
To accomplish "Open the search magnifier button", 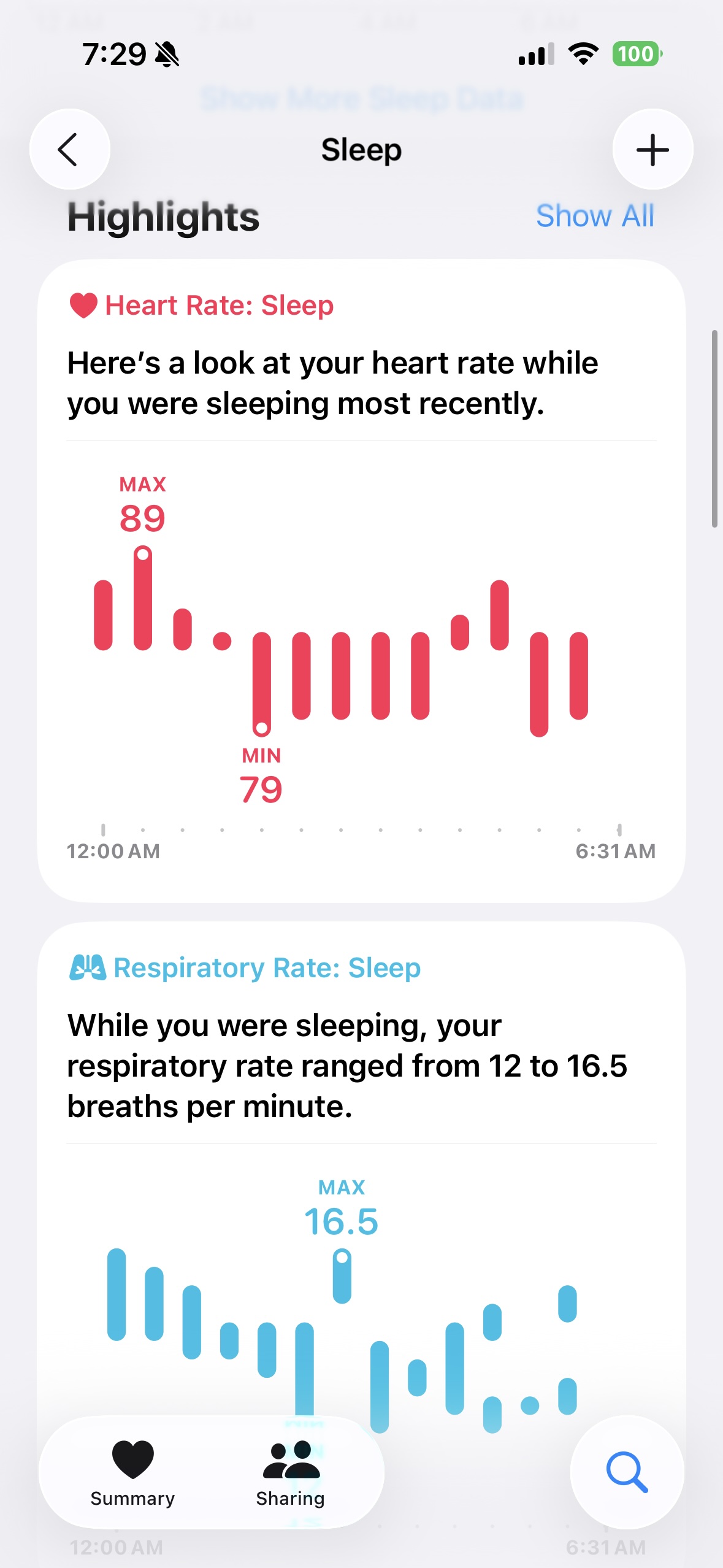I will pyautogui.click(x=626, y=1472).
